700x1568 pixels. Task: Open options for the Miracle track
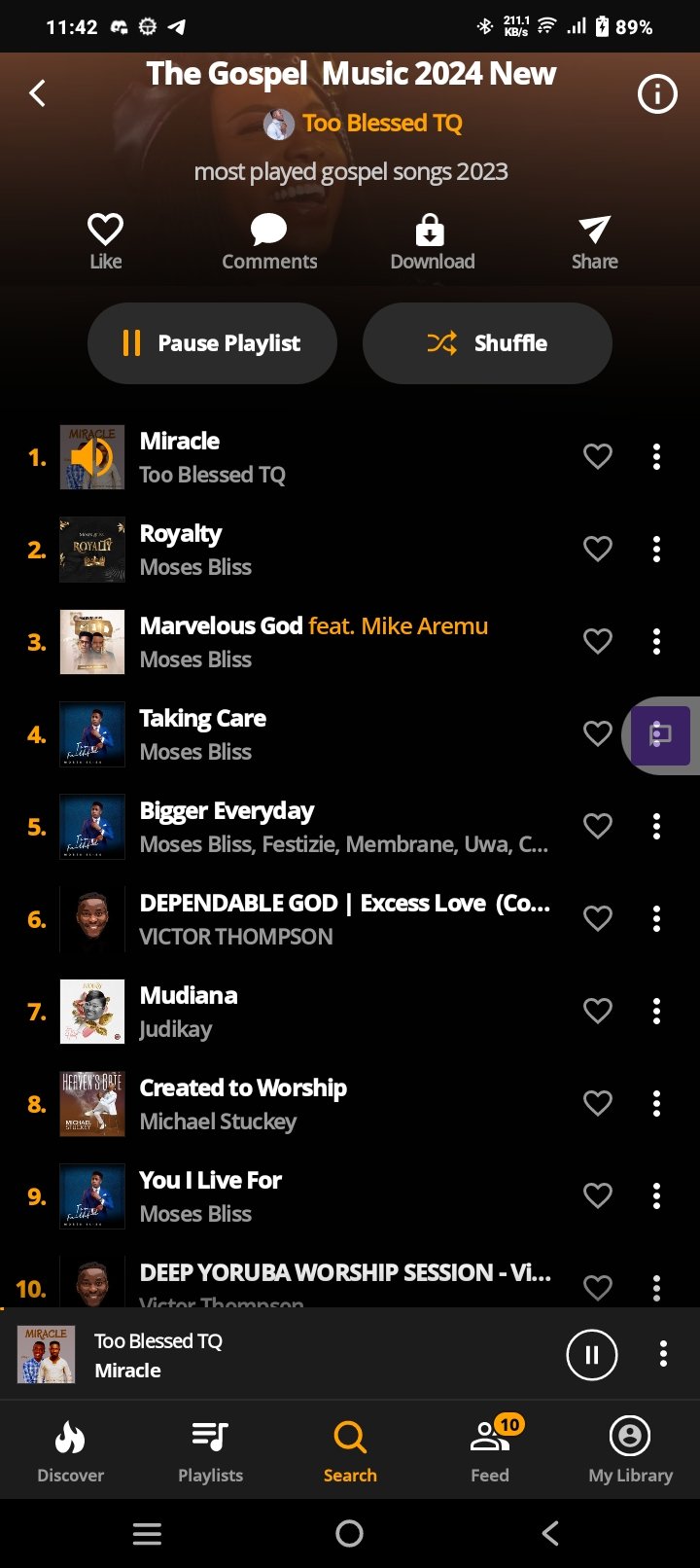(657, 457)
